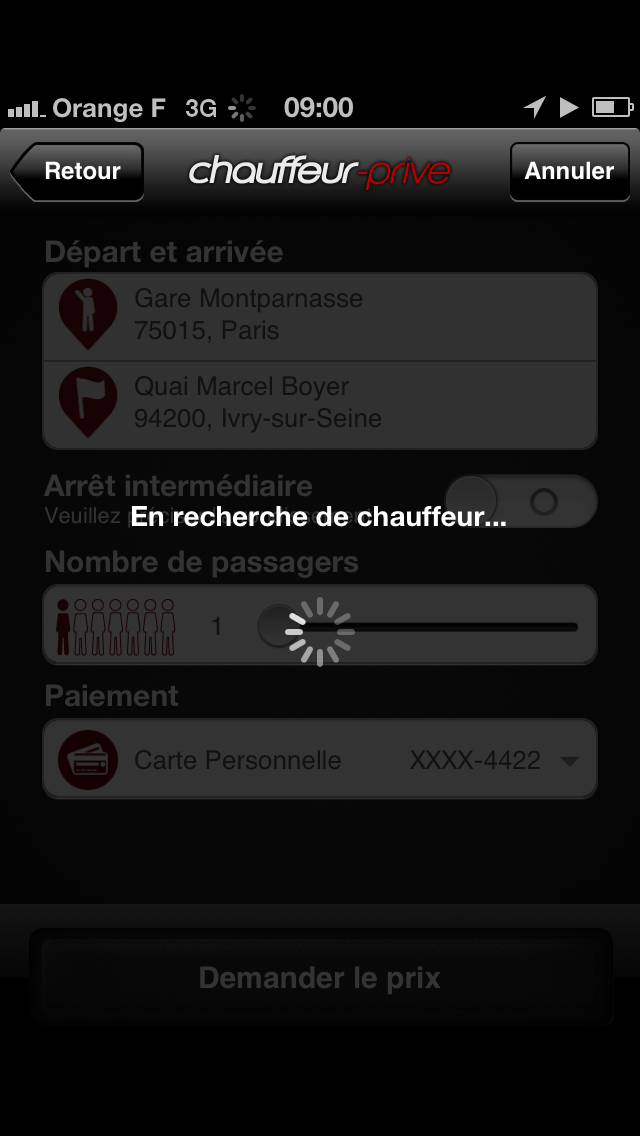Toggle the Arrêt intermédiaire switch

point(520,500)
